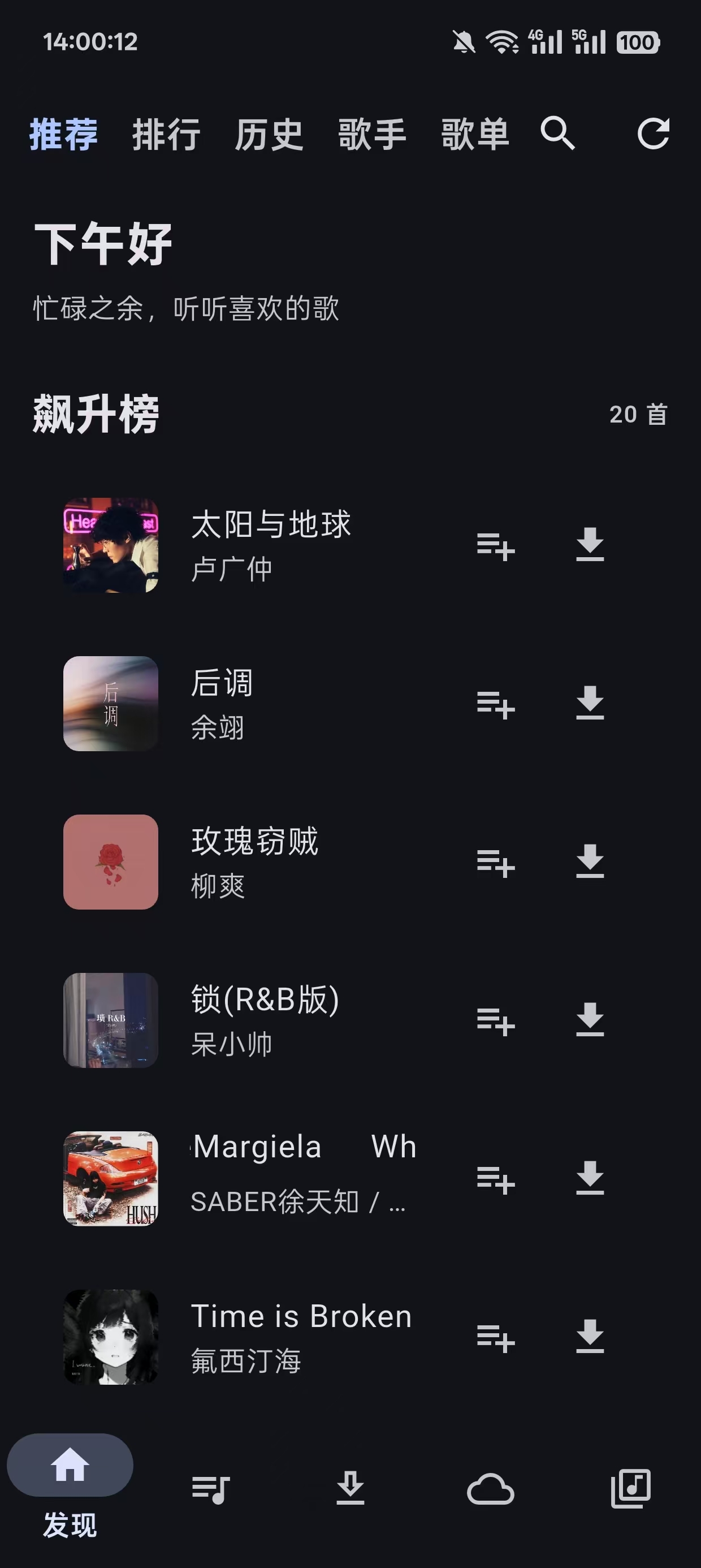Download 锁(R&B版) by 呆小帅
701x1568 pixels.
coord(589,1022)
